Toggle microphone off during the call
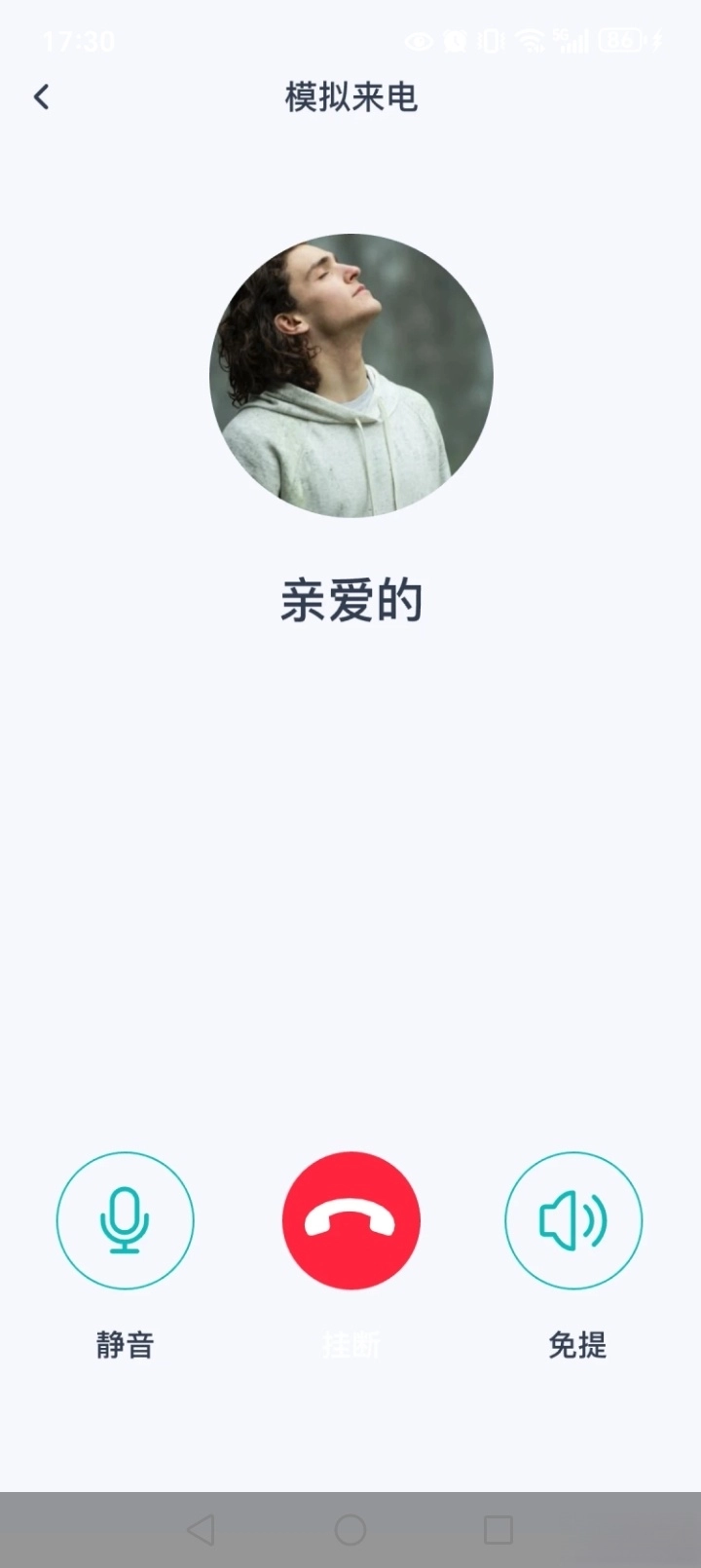Screen dimensions: 701x1568 tap(126, 1221)
